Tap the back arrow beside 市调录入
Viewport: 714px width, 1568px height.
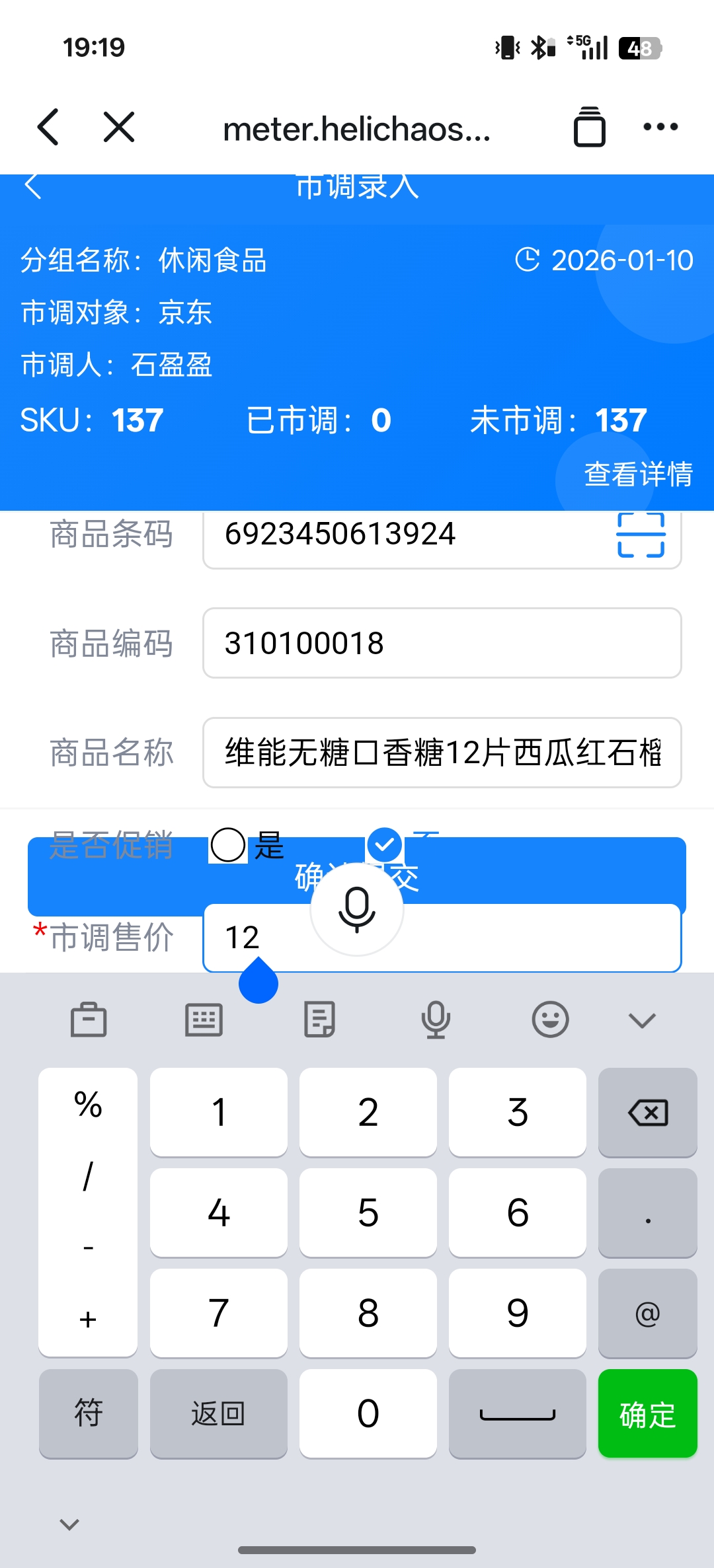click(33, 186)
